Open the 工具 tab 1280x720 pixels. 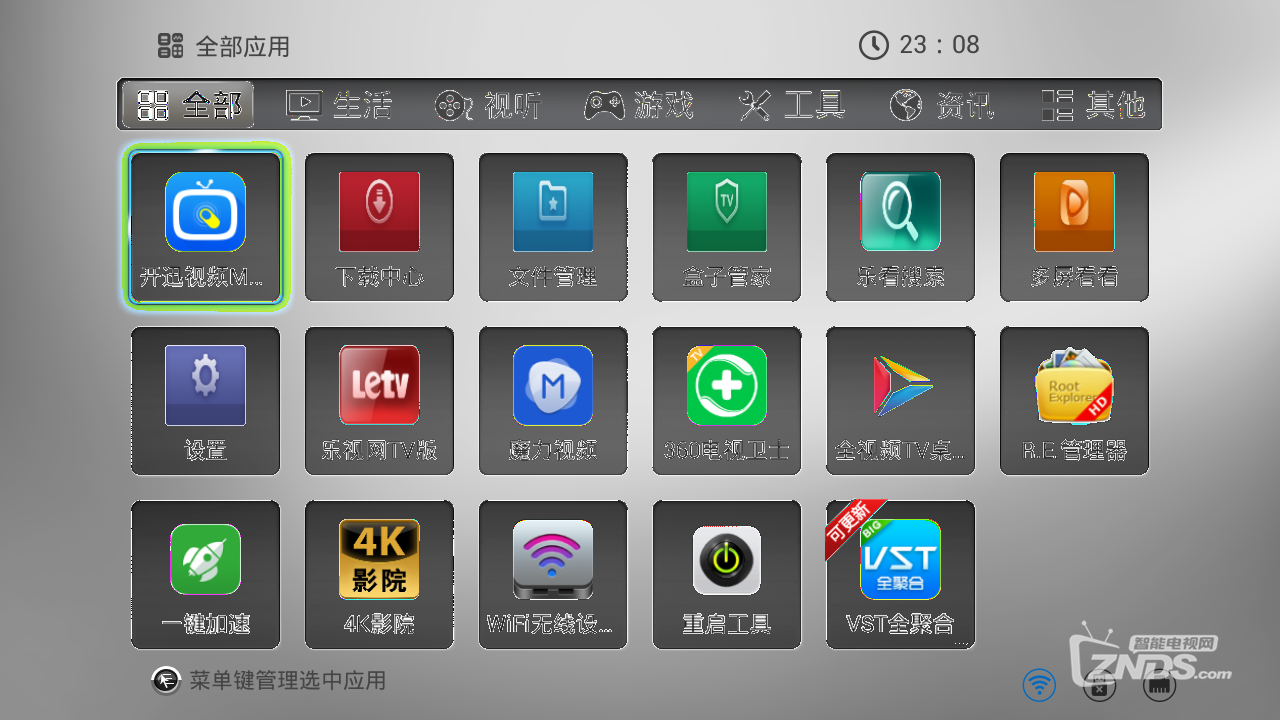click(790, 105)
